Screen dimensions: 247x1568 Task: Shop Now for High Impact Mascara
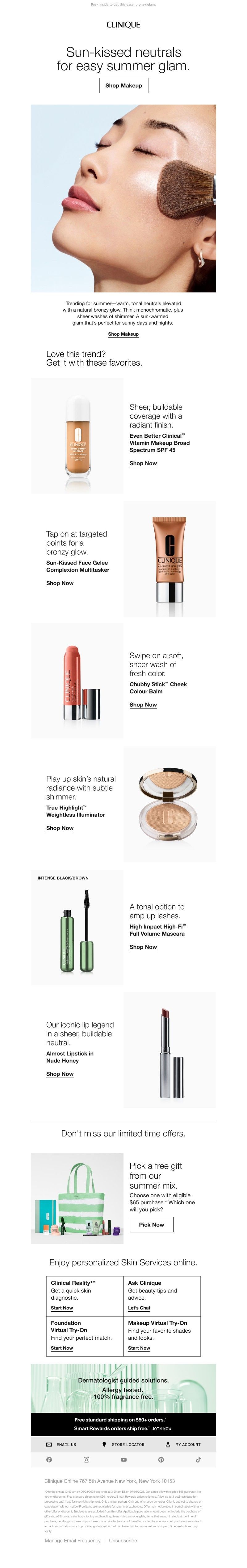click(143, 946)
